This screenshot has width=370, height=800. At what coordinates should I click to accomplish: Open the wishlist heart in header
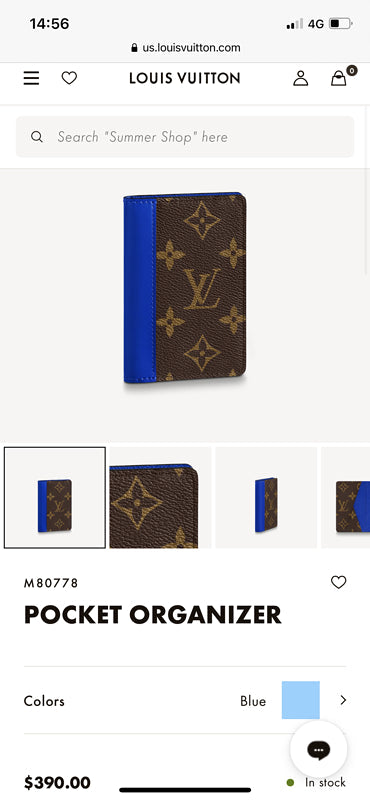(69, 78)
